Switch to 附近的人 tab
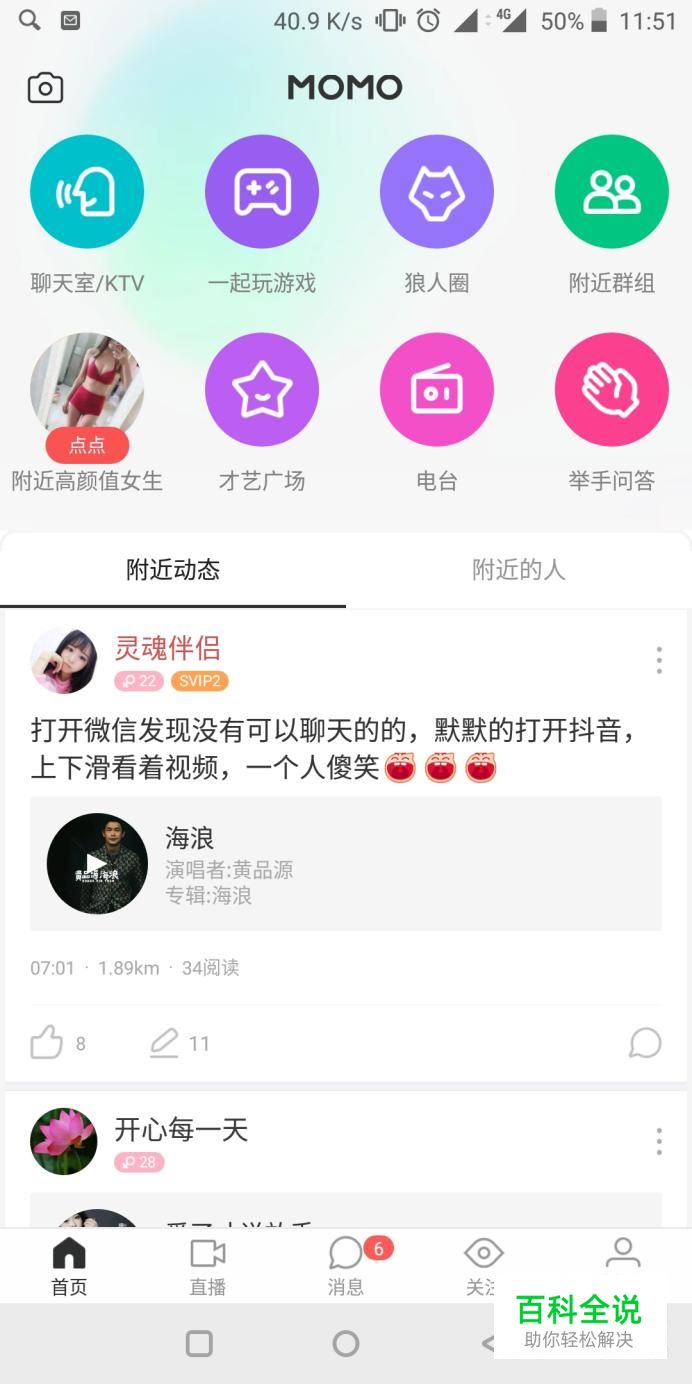692x1384 pixels. point(518,570)
